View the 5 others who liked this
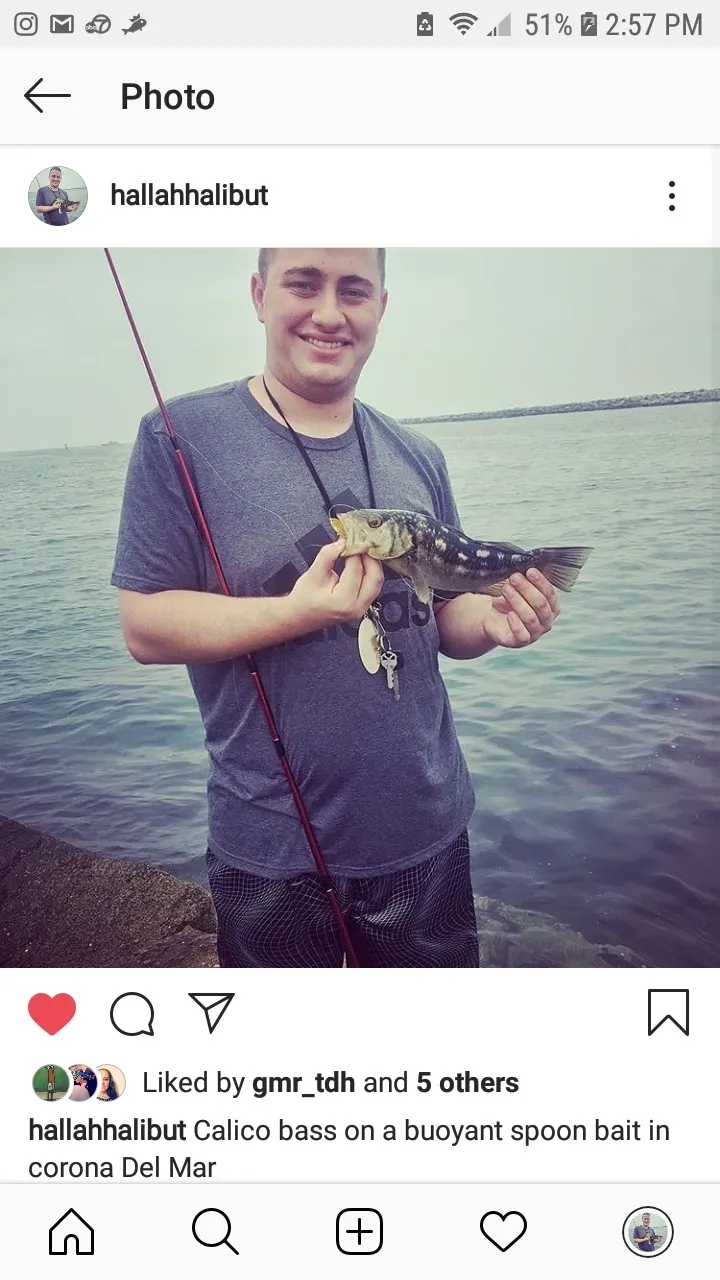 pos(467,1082)
